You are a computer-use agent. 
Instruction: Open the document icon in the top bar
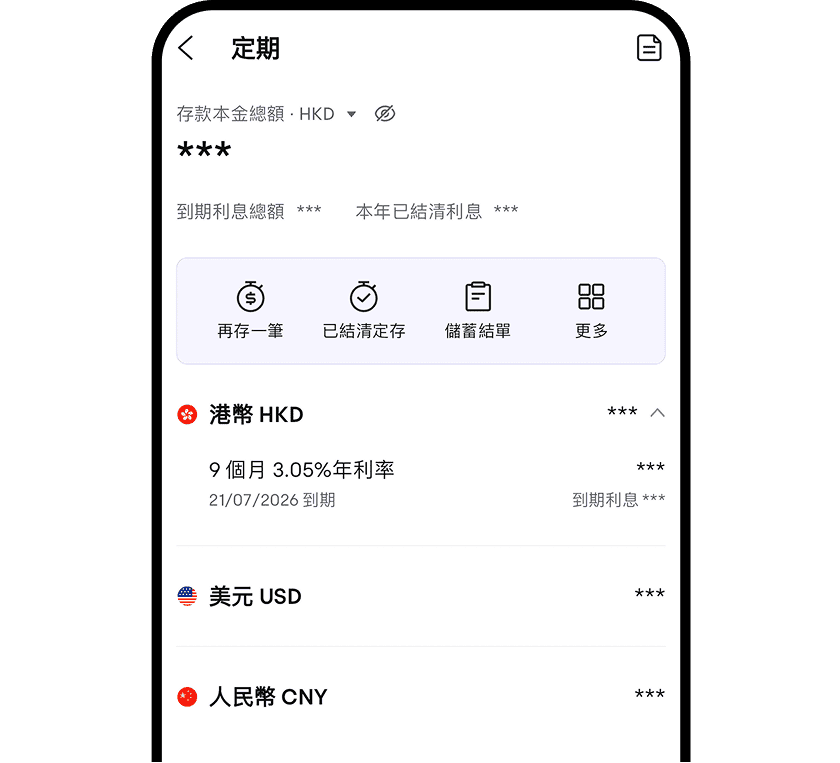[x=649, y=48]
